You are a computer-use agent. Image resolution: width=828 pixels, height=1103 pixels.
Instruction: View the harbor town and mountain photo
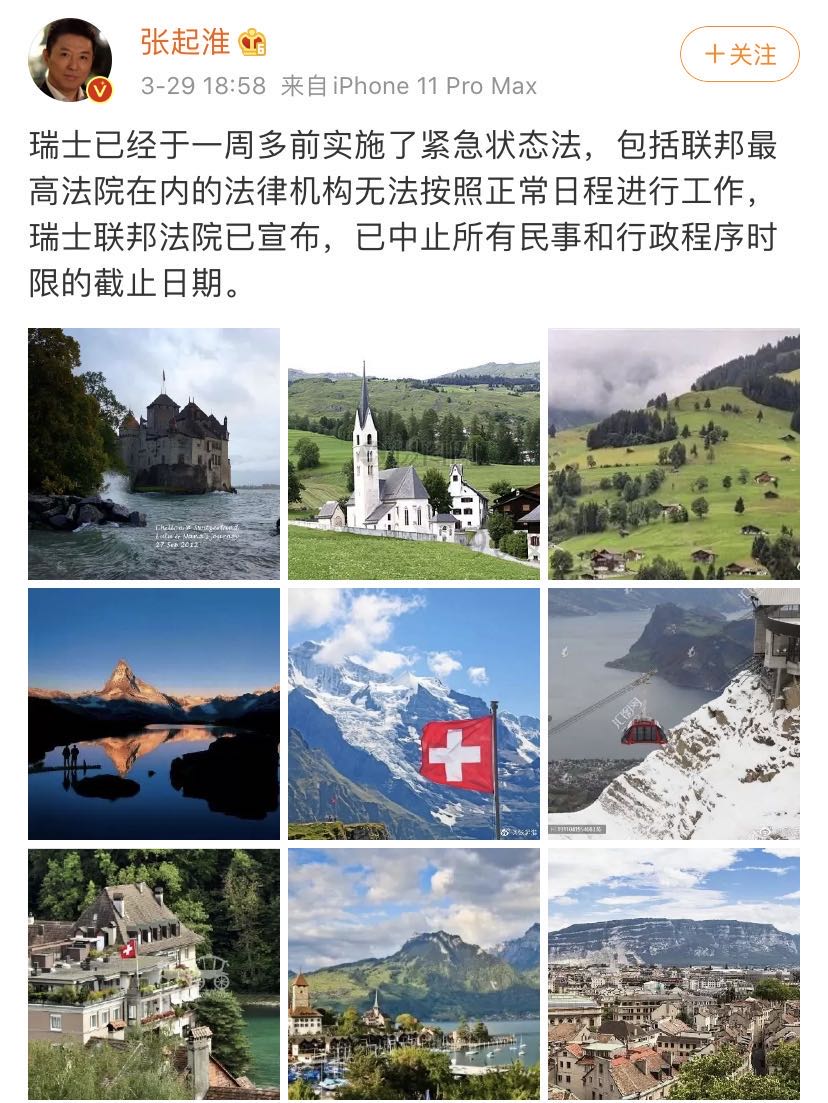[x=414, y=973]
